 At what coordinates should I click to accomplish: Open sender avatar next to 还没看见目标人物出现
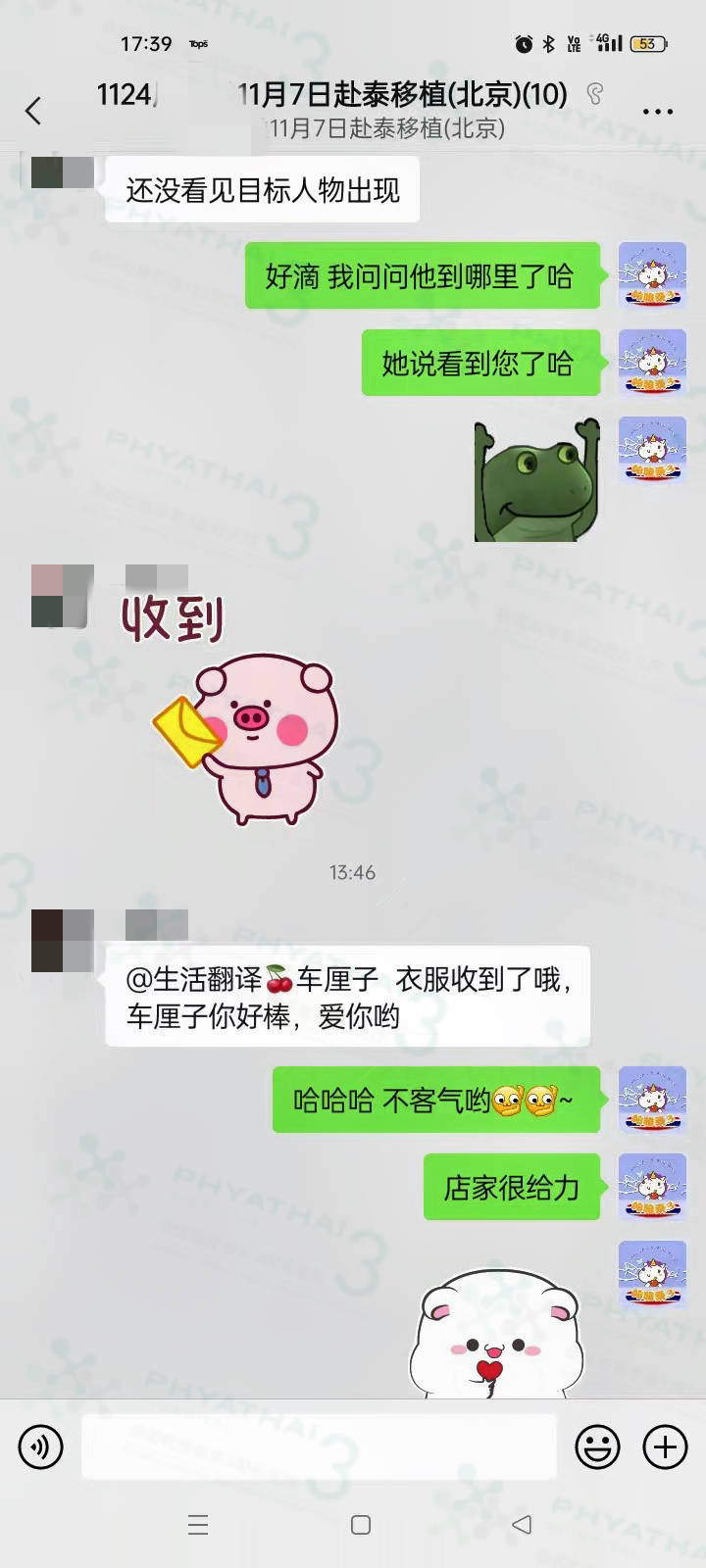pos(63,172)
